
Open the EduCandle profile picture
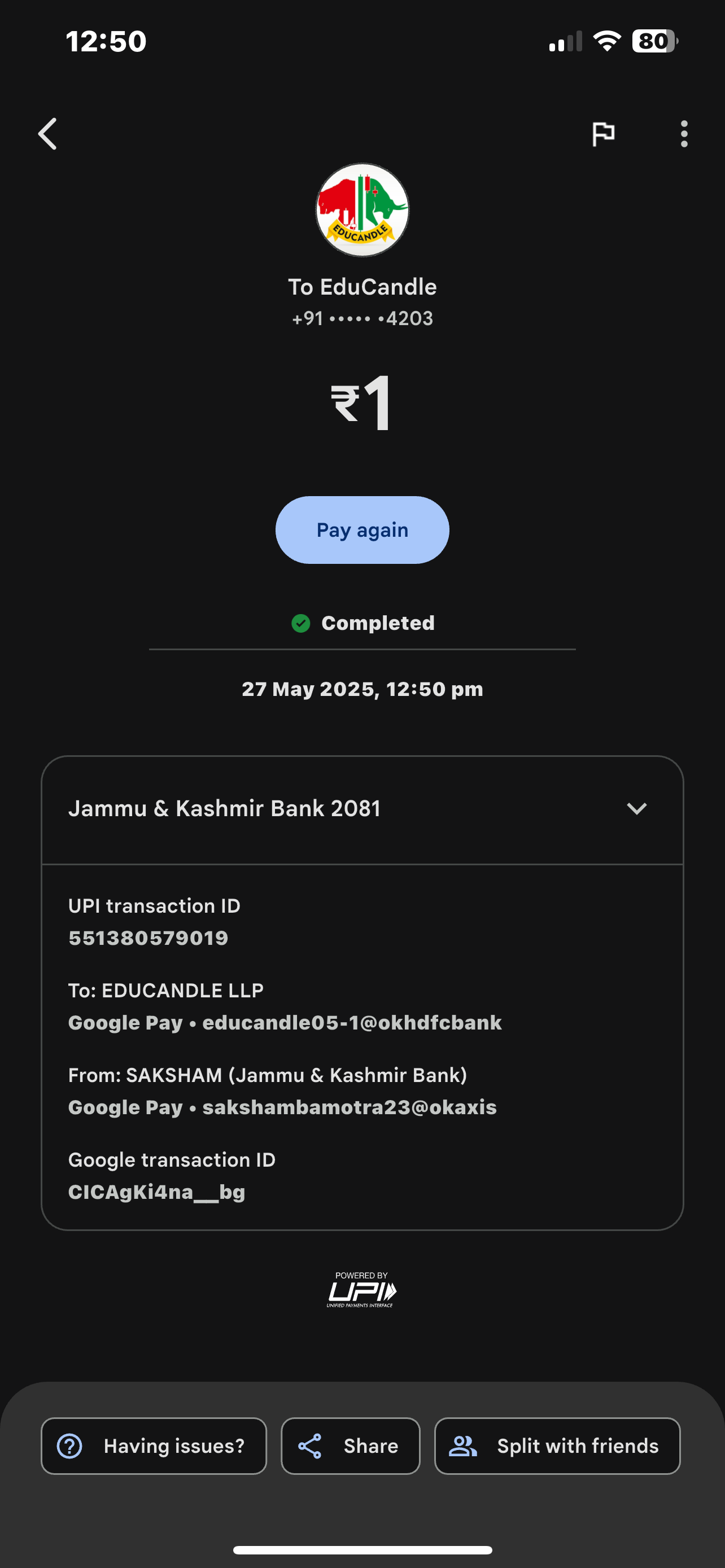362,210
